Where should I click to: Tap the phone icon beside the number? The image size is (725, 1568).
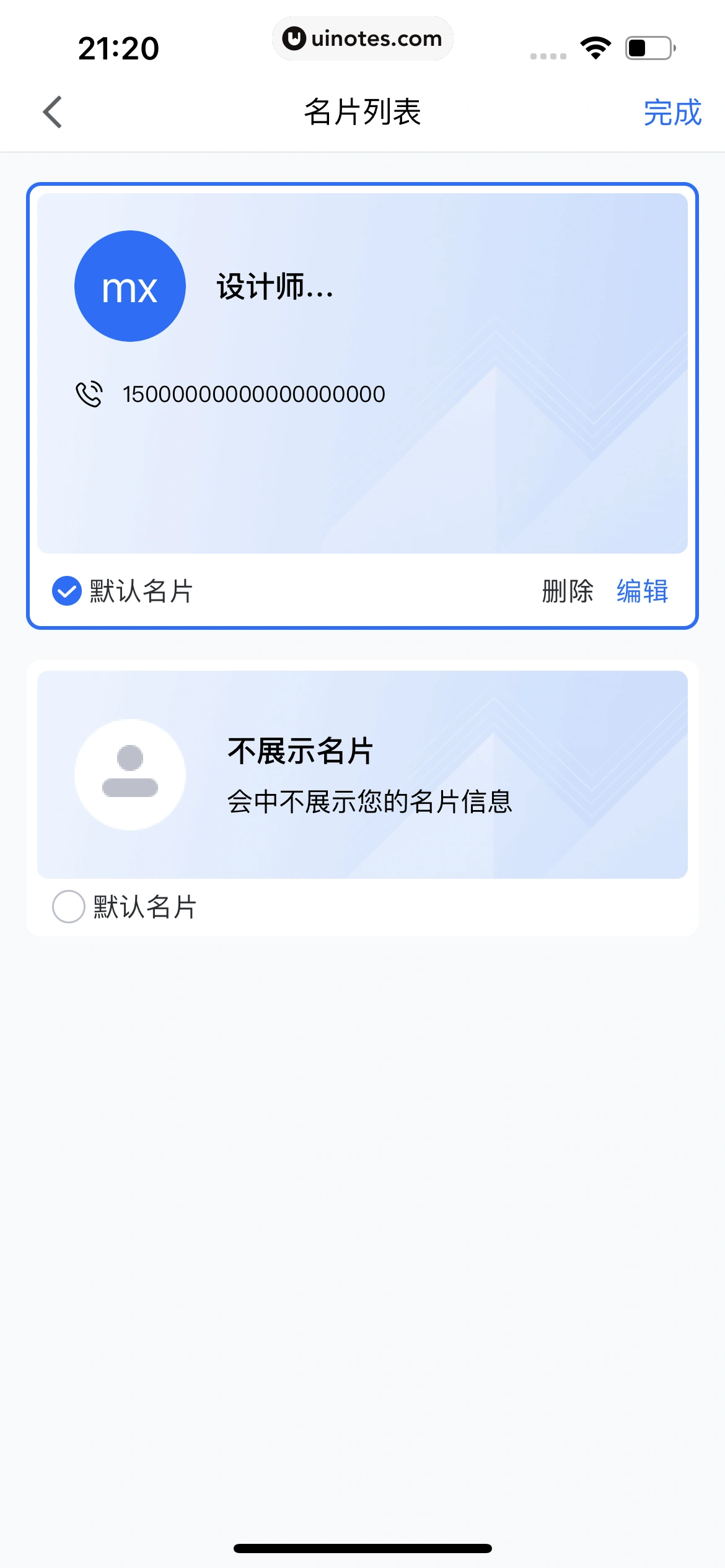point(89,394)
